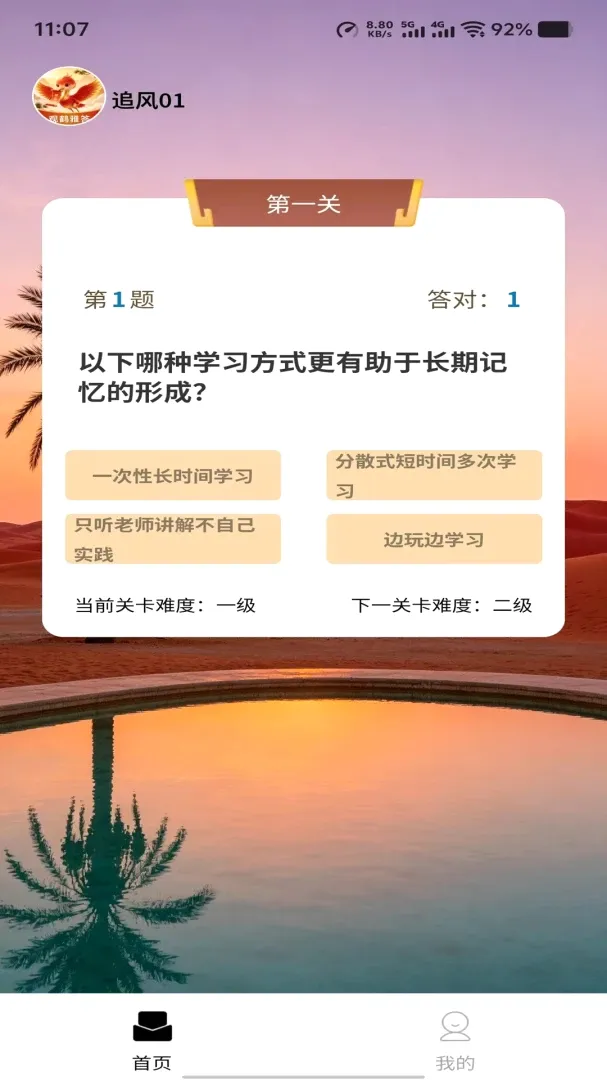Pick answer 只听老师讲解不自己实践
This screenshot has width=607, height=1080.
pyautogui.click(x=173, y=539)
